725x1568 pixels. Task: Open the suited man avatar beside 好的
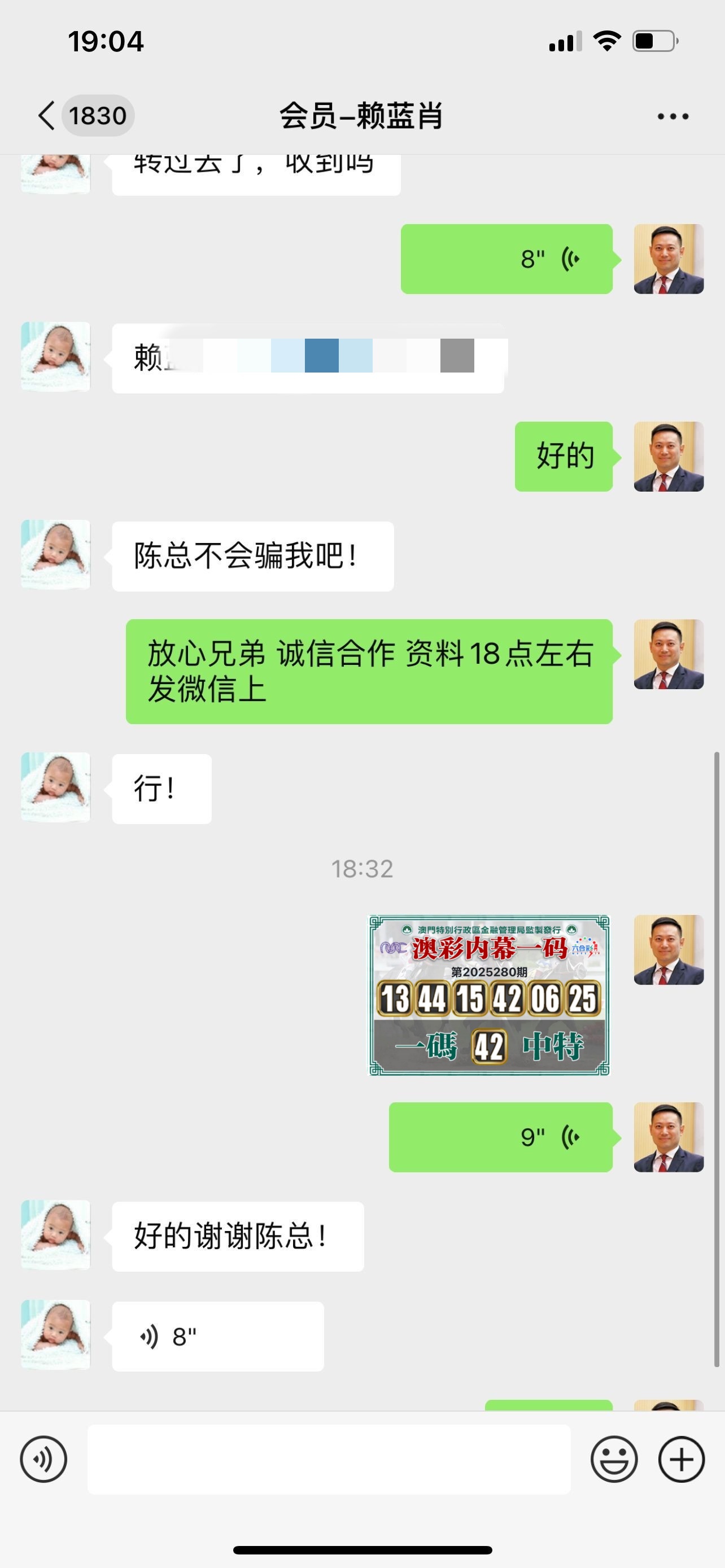click(669, 457)
